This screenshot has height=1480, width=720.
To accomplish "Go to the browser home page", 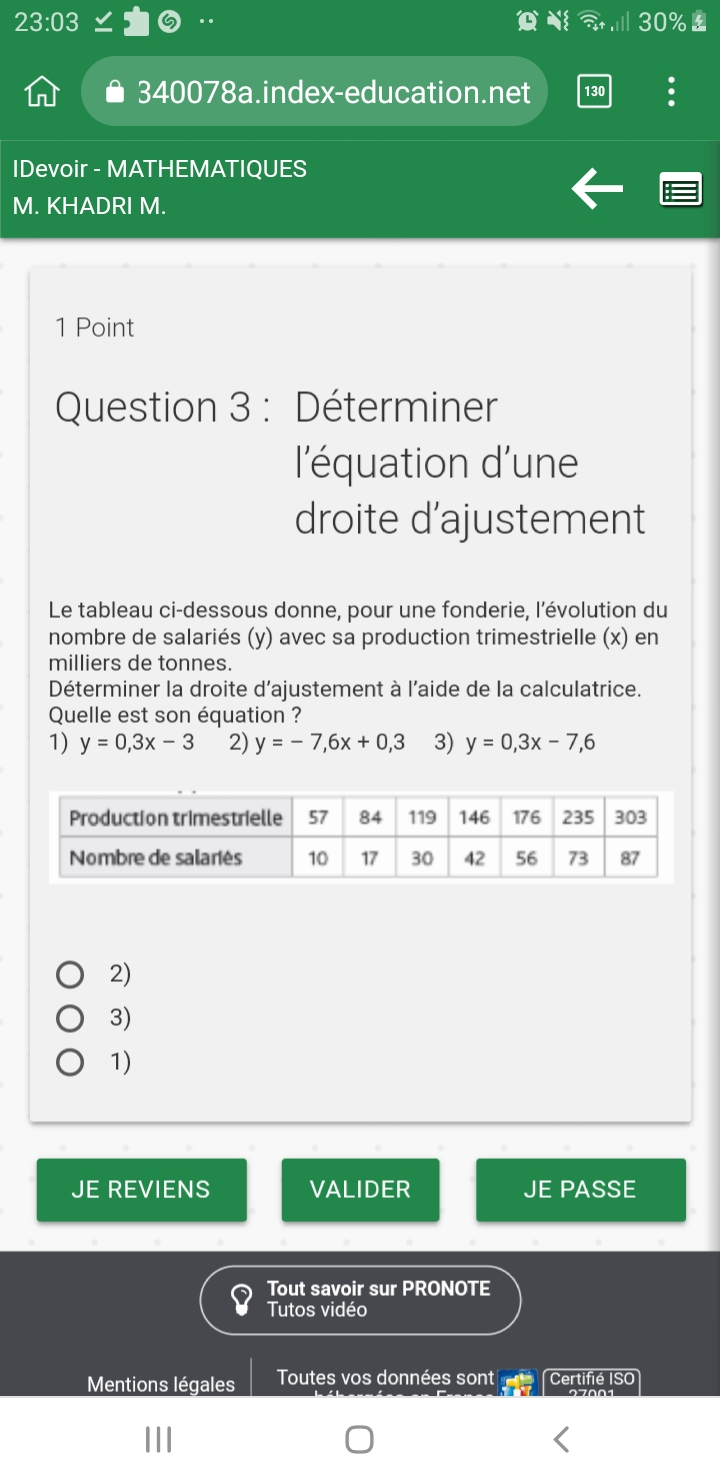I will tap(41, 92).
